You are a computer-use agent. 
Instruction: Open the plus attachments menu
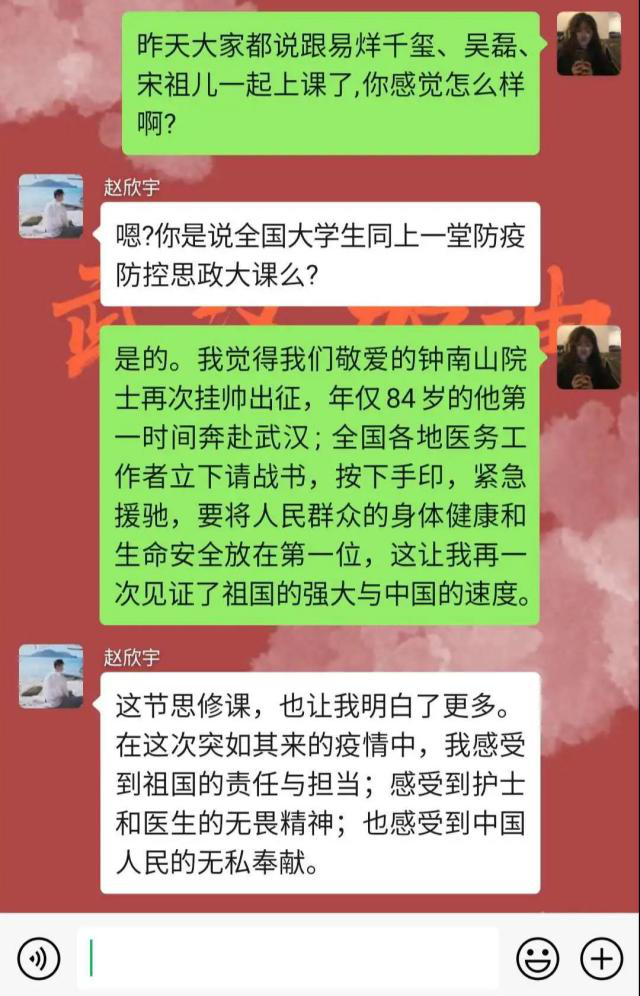(x=601, y=959)
